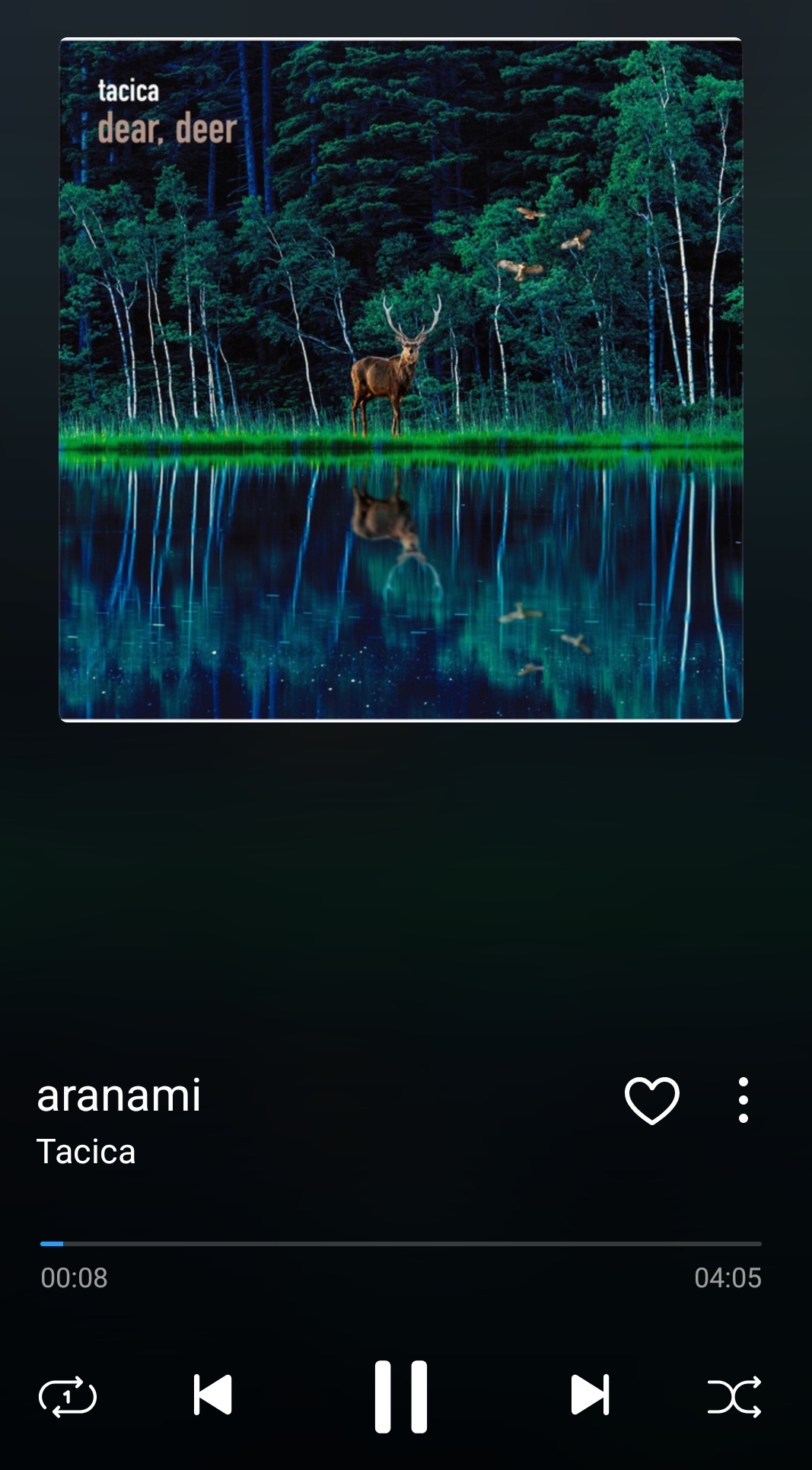Add aranami to favorites with the heart

pos(652,1100)
